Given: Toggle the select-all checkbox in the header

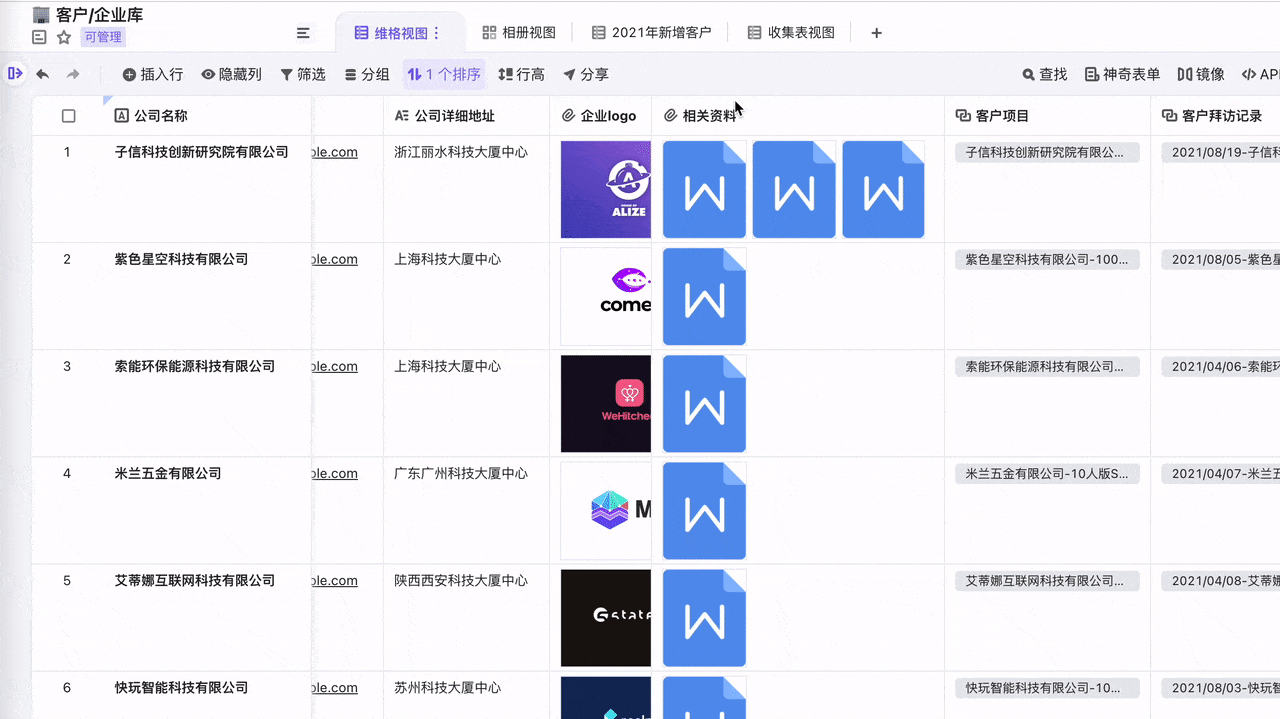Looking at the screenshot, I should coord(69,116).
